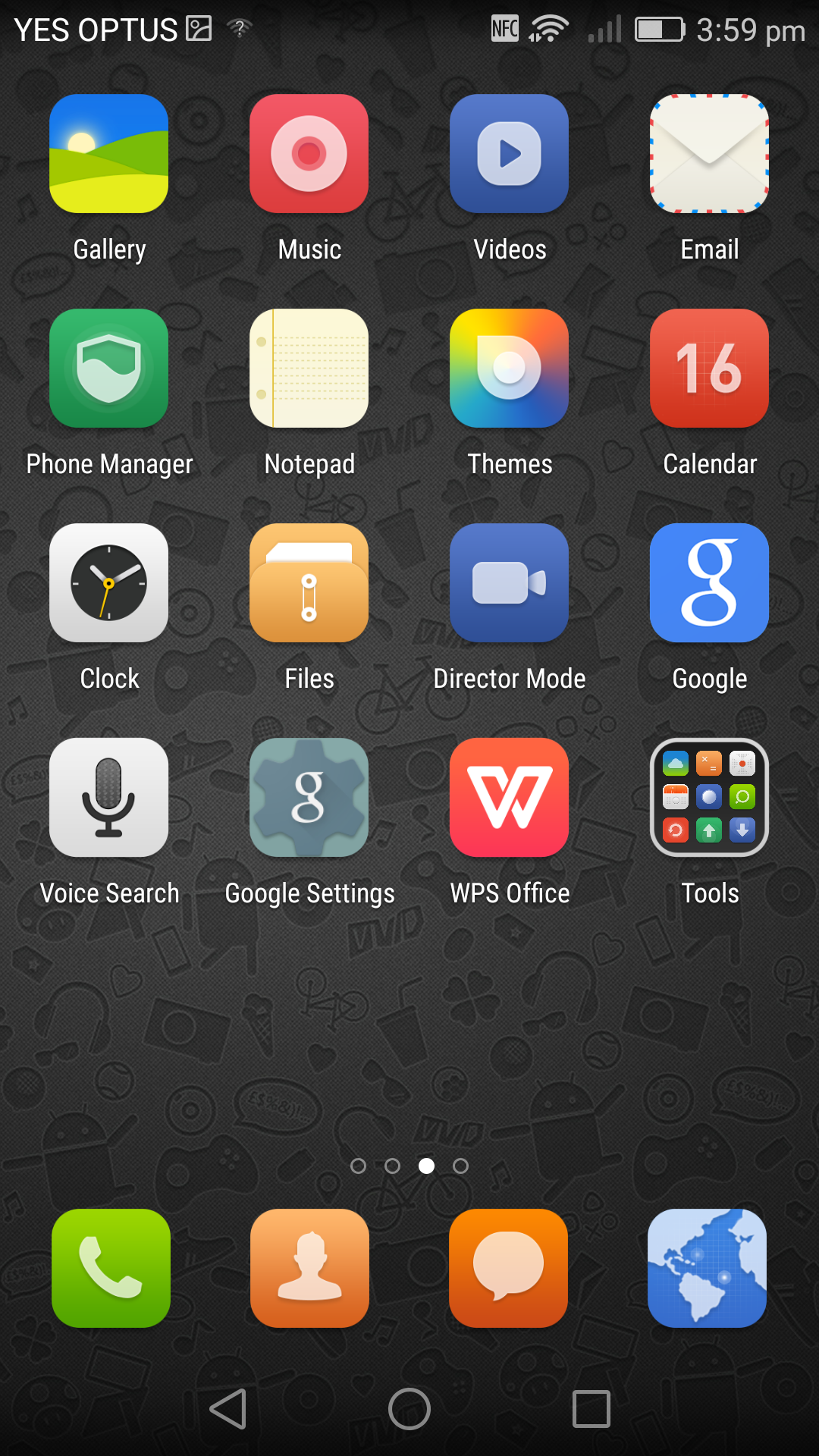Go to the system home button
The height and width of the screenshot is (1456, 819).
(409, 1409)
